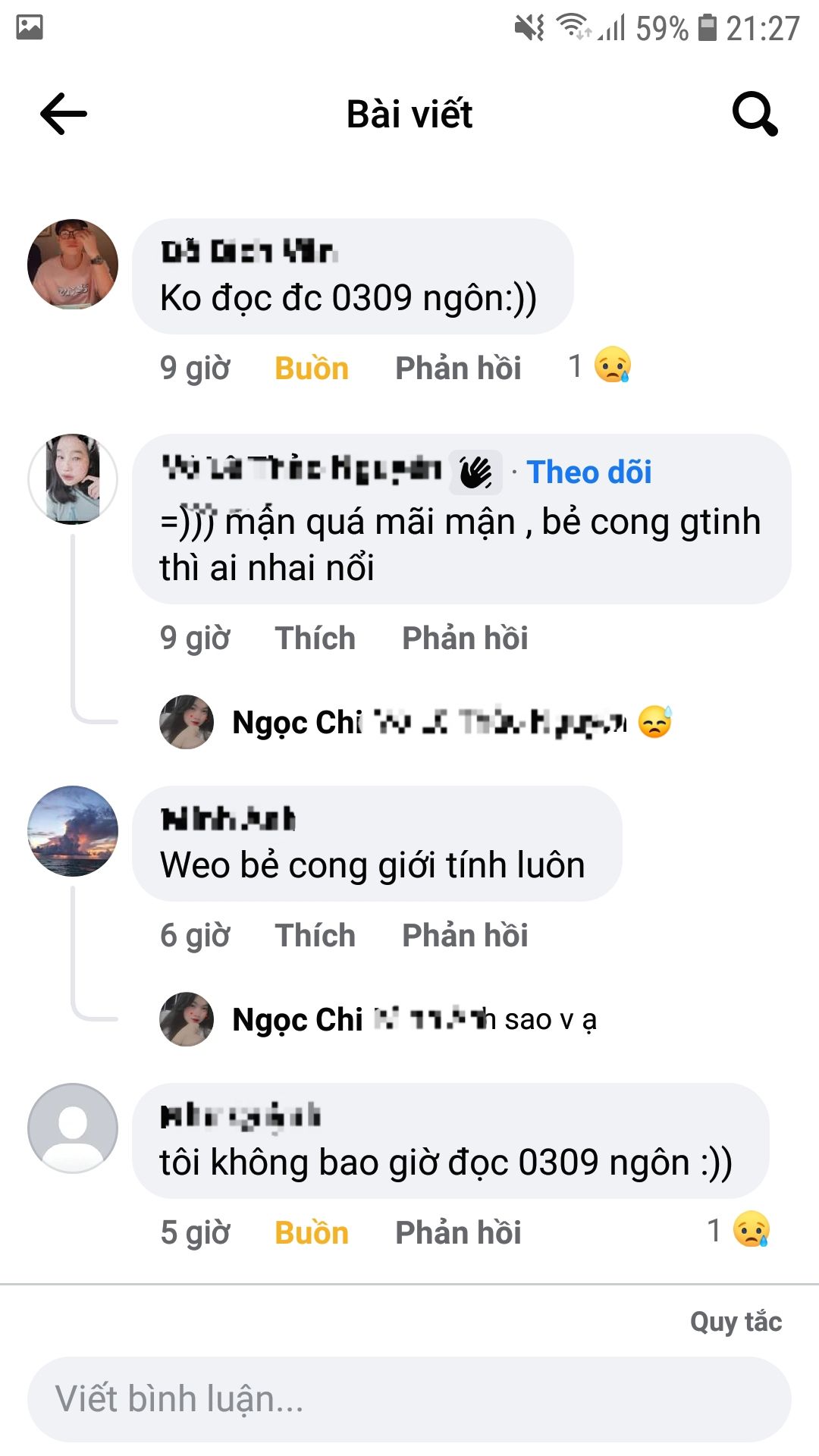The image size is (819, 1456).
Task: Tap the Viết bình luận comment field
Action: pyautogui.click(x=409, y=1399)
